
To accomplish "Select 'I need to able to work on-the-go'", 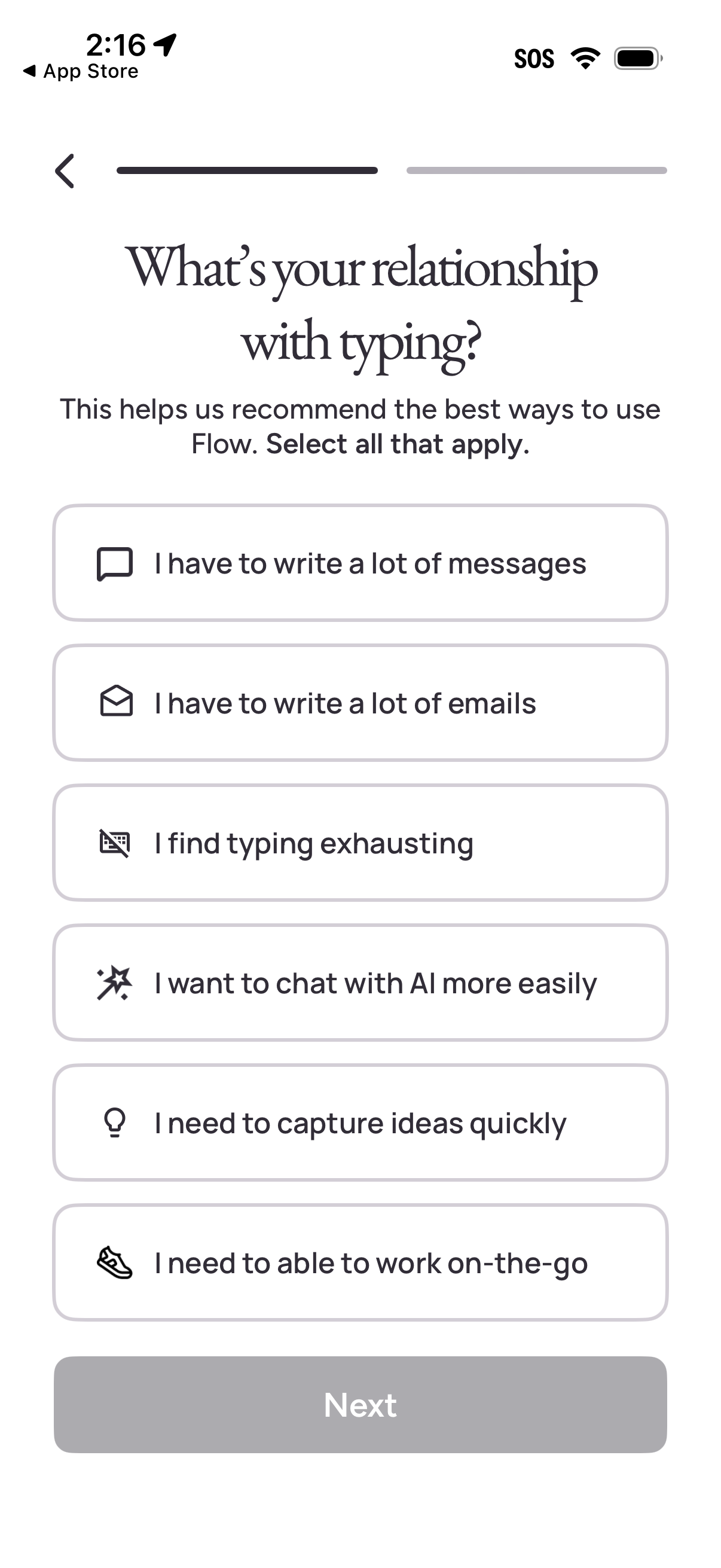I will click(x=361, y=1262).
